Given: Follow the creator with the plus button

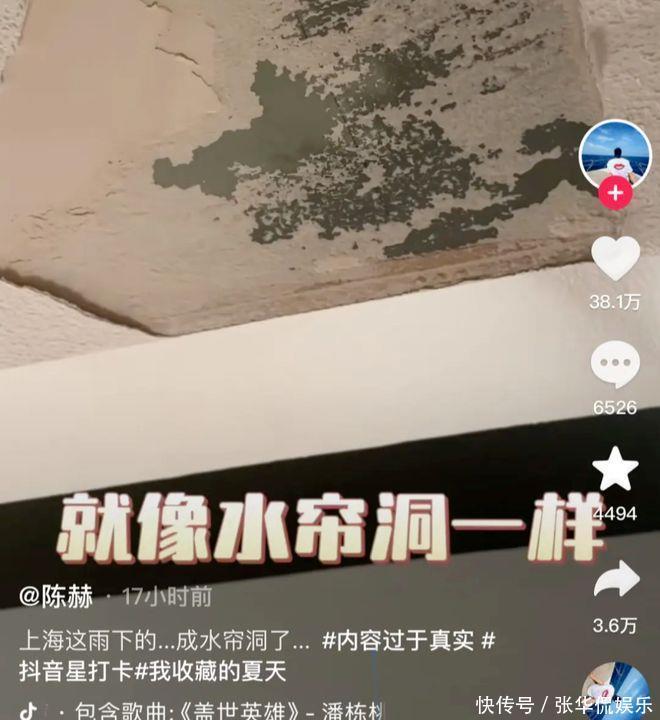Looking at the screenshot, I should tap(615, 193).
